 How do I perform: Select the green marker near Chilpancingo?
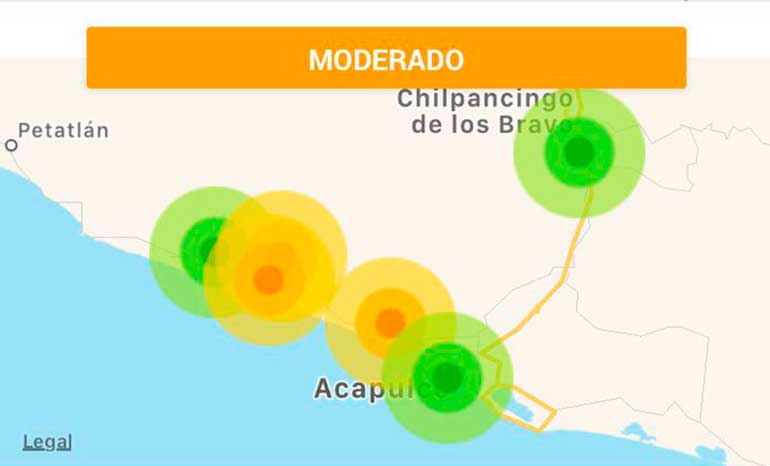(x=579, y=153)
